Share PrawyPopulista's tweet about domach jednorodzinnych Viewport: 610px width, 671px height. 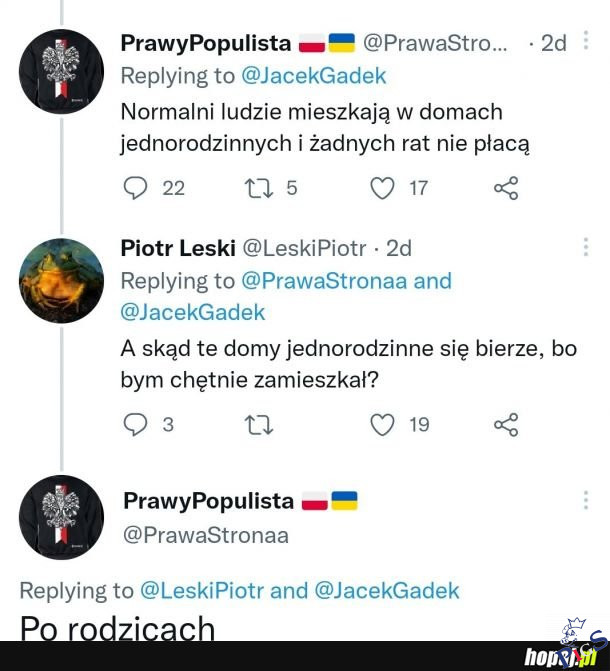(x=506, y=187)
